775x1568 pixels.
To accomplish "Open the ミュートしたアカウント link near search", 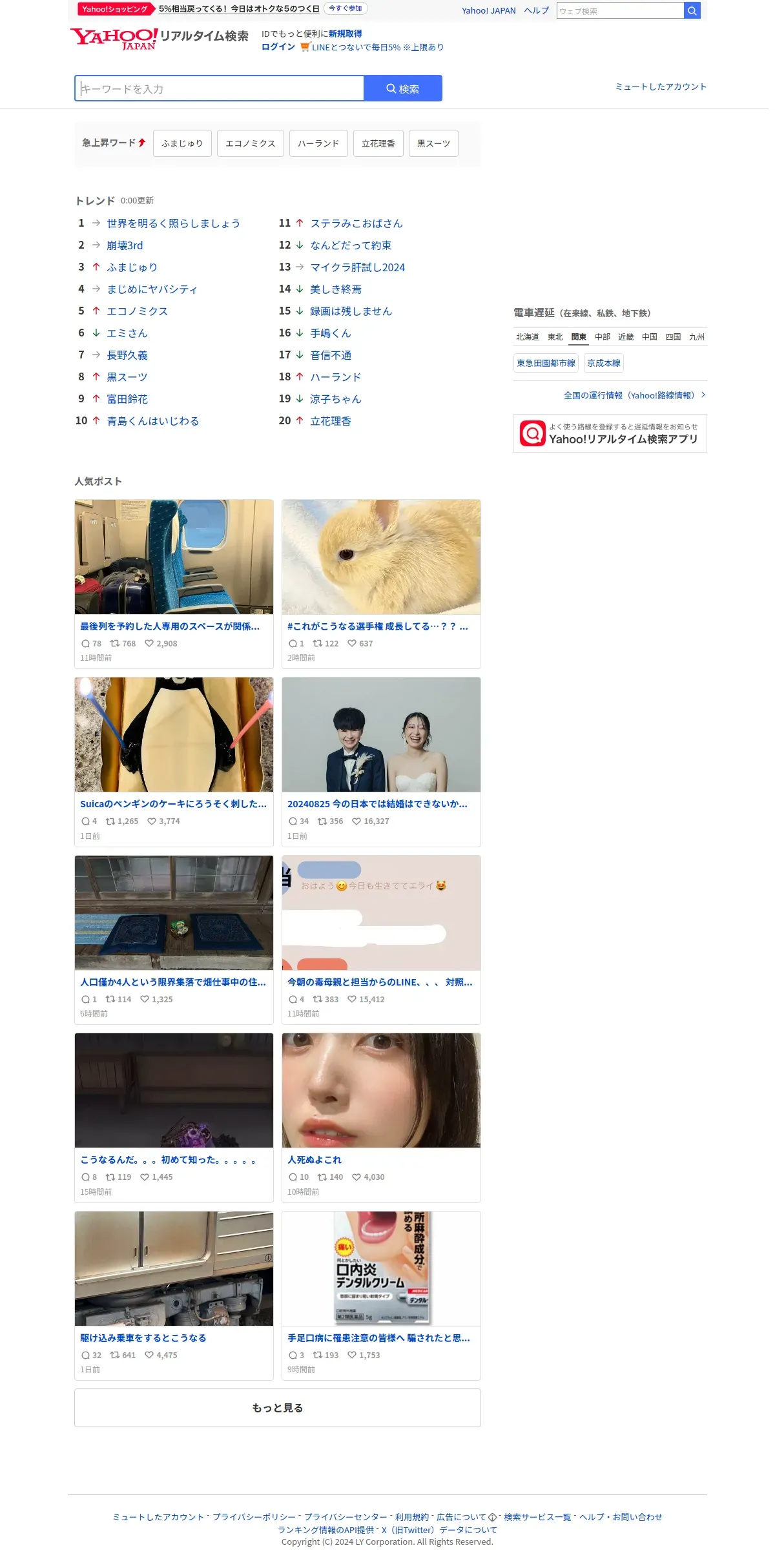I will [x=661, y=87].
